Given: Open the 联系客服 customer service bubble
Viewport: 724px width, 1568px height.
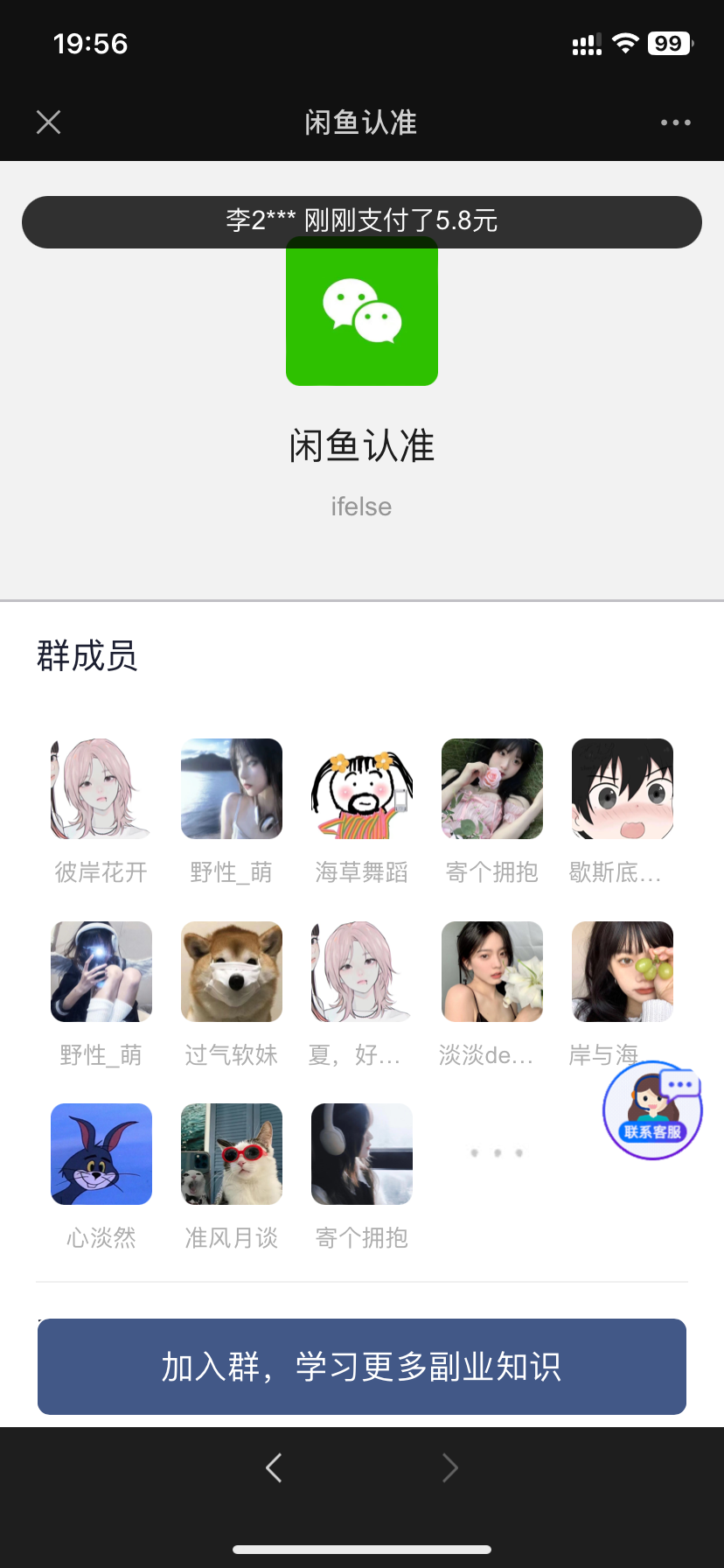Looking at the screenshot, I should 652,1110.
